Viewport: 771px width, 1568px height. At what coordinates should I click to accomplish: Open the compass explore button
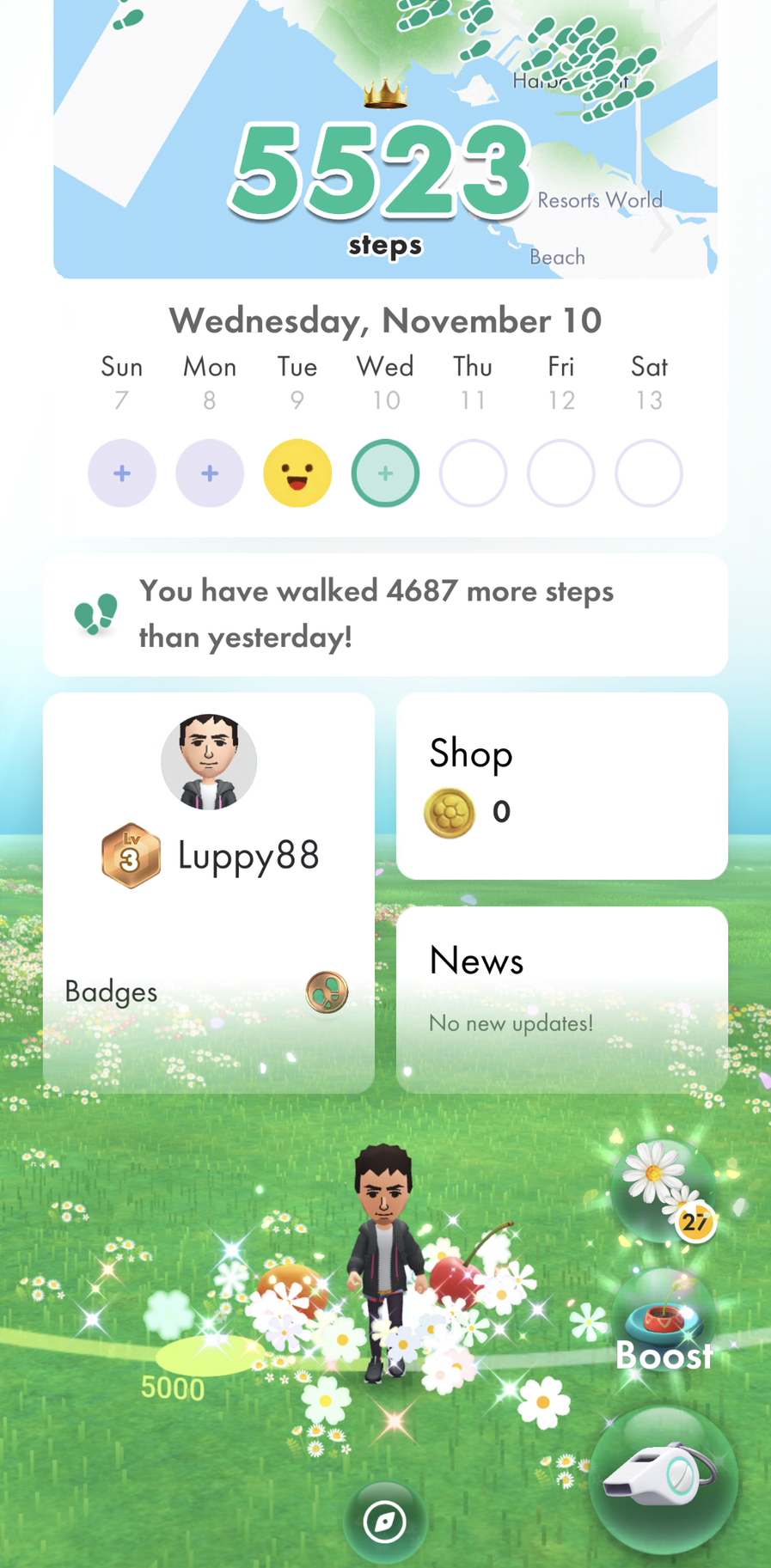tap(385, 1522)
